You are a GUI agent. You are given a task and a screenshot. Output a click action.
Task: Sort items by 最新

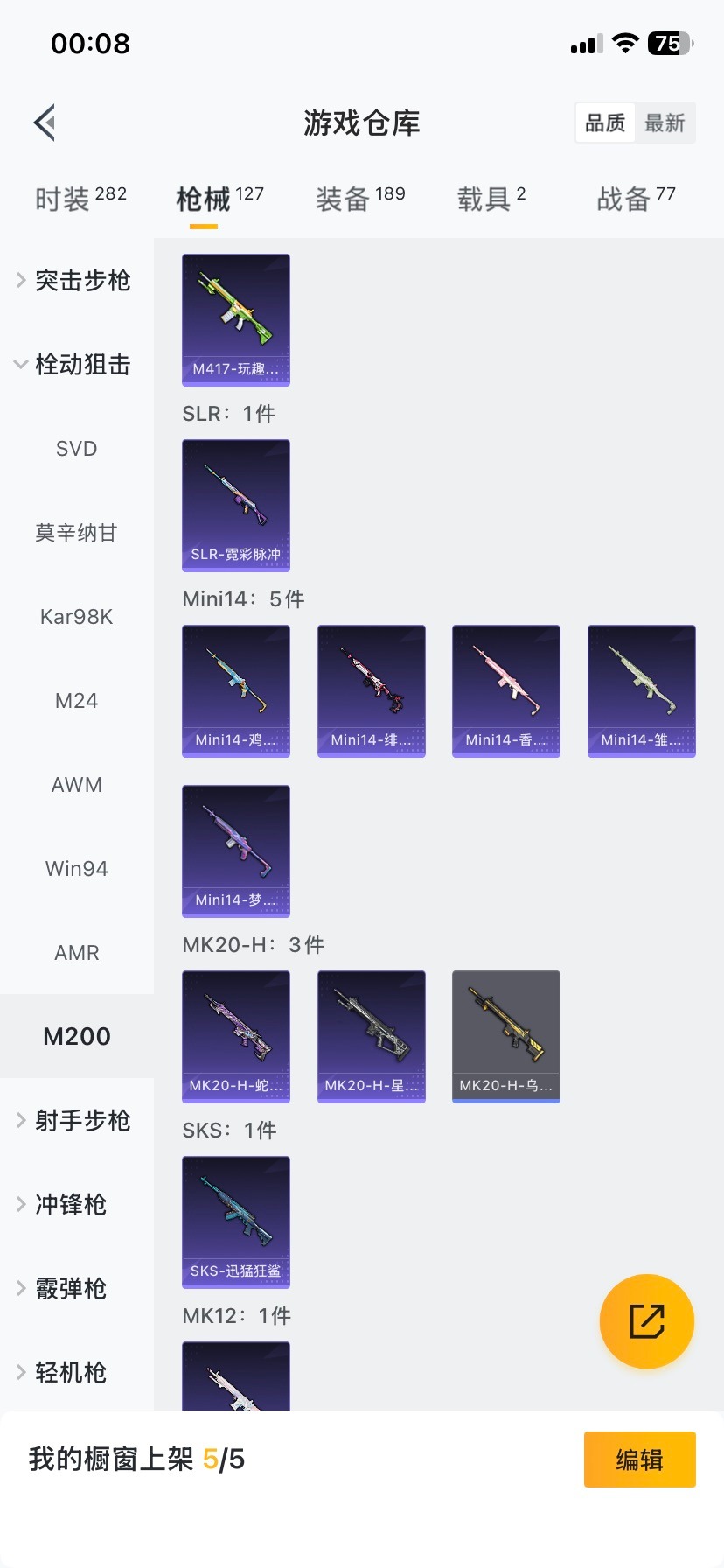pos(665,122)
